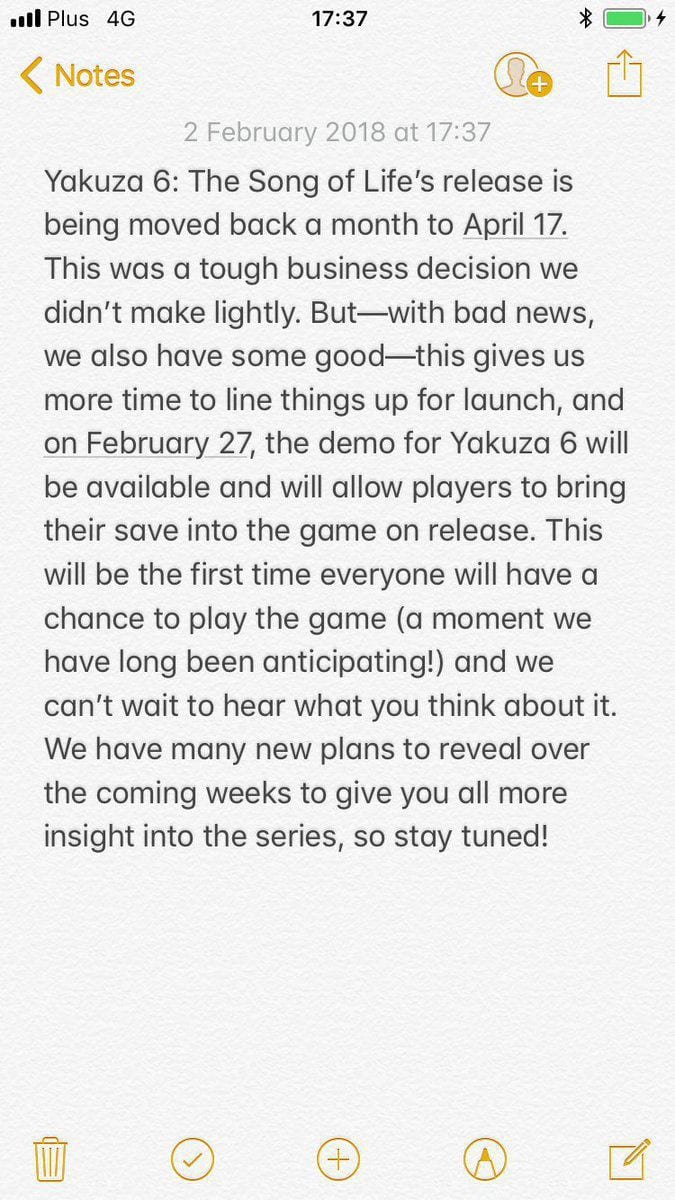
Task: Tap the underlined April 17 date link
Action: click(514, 227)
